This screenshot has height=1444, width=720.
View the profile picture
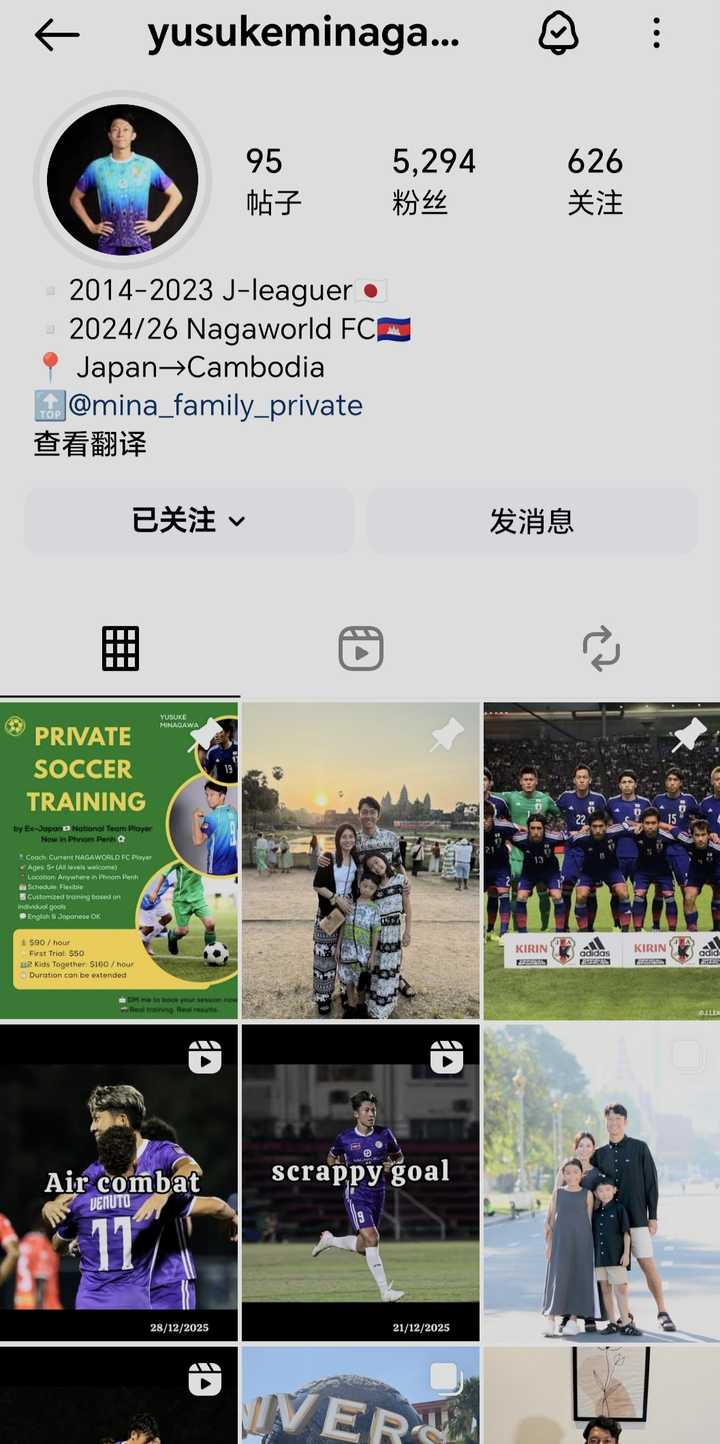click(122, 180)
